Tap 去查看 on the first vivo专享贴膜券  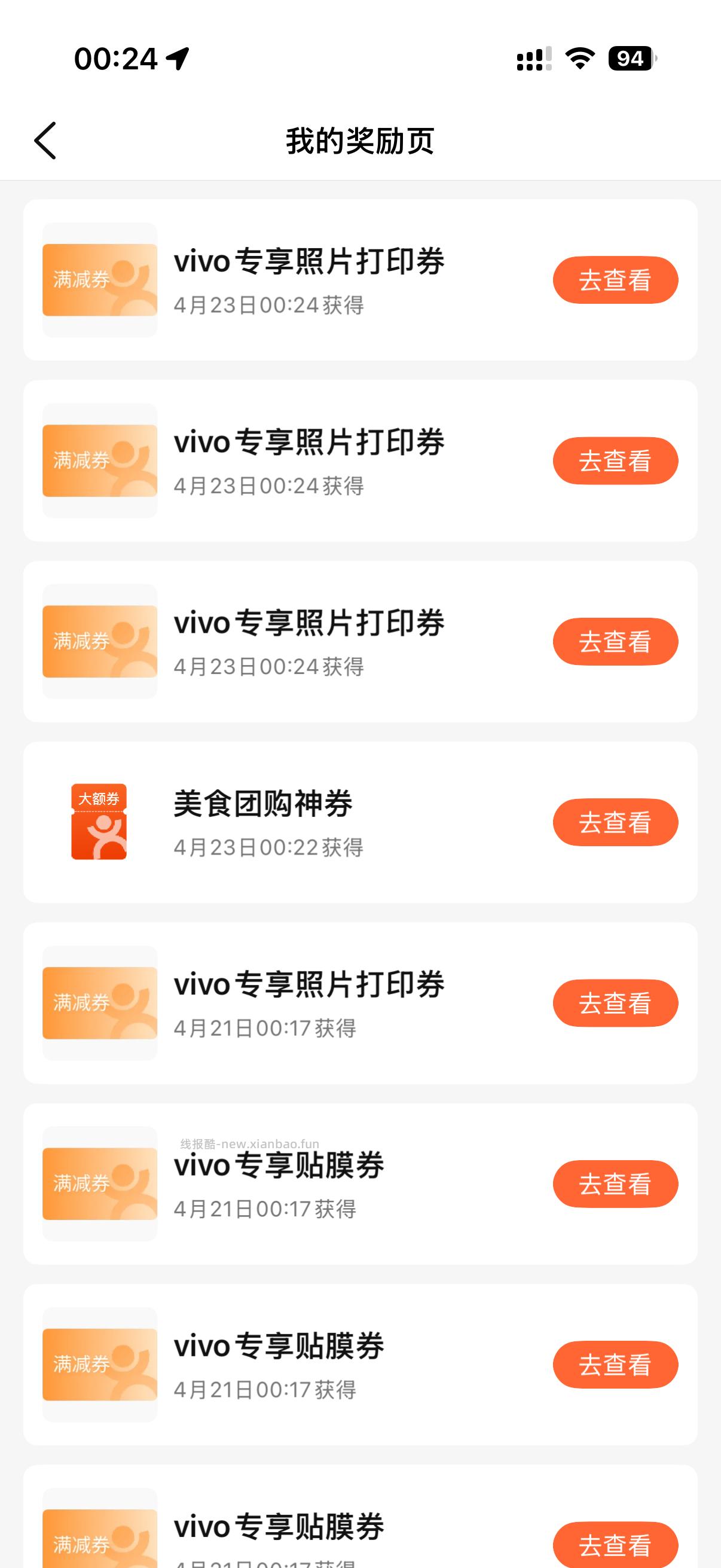click(x=615, y=1183)
